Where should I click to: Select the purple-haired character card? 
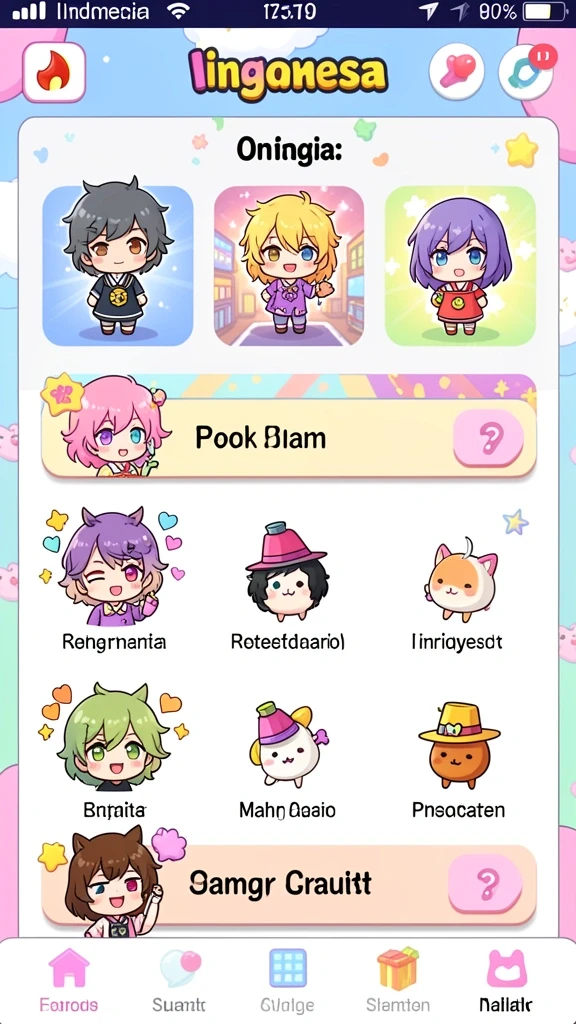(460, 266)
